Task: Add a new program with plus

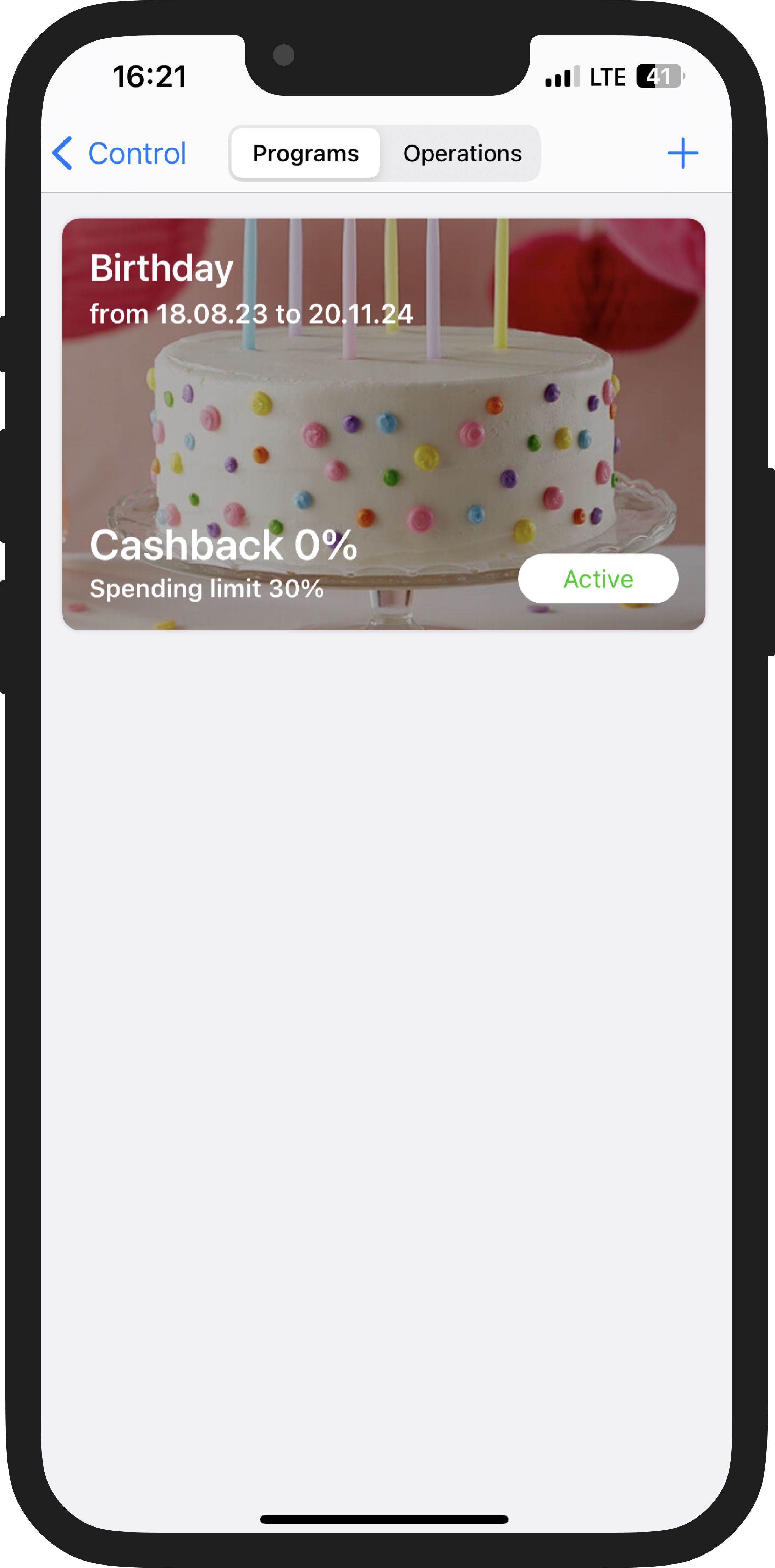Action: [x=682, y=153]
